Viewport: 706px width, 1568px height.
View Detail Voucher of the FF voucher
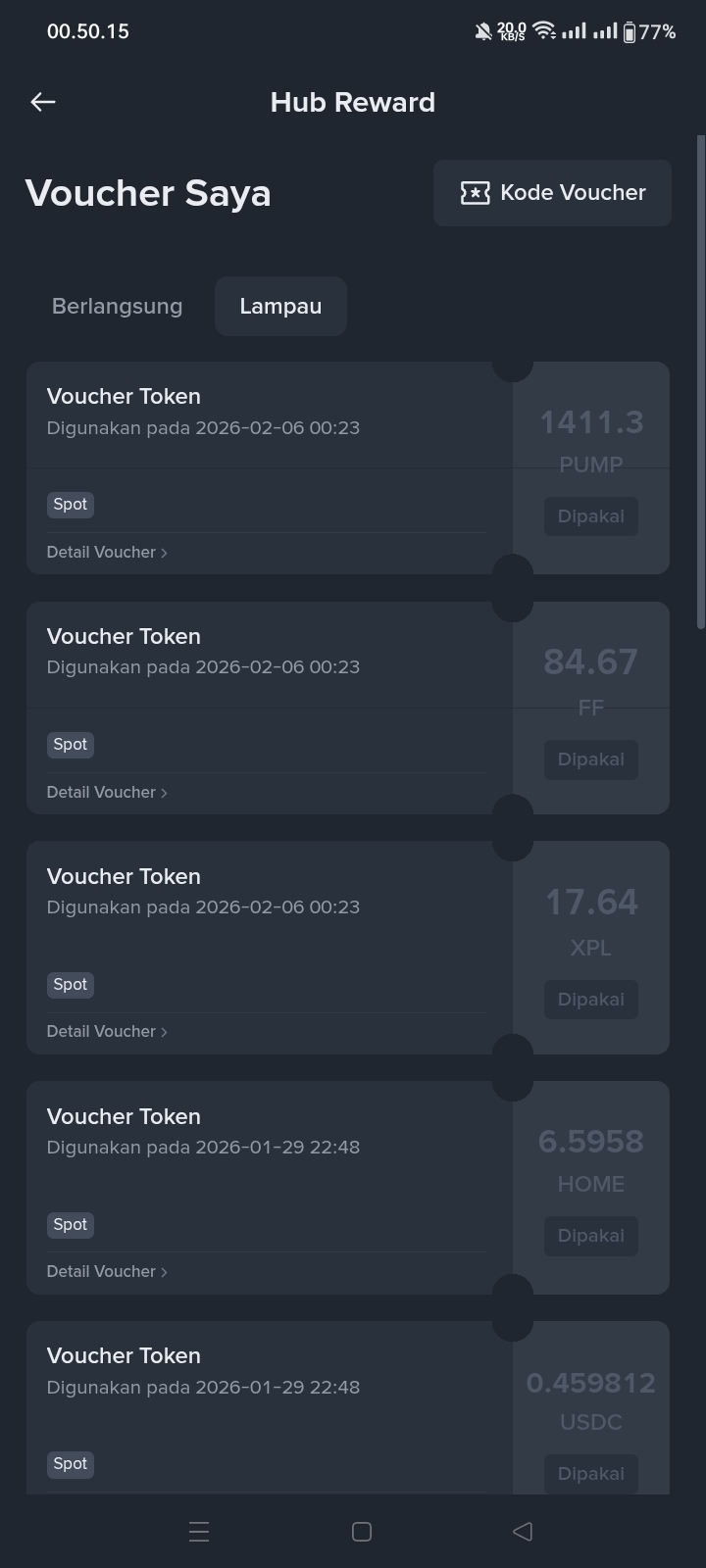[x=107, y=792]
